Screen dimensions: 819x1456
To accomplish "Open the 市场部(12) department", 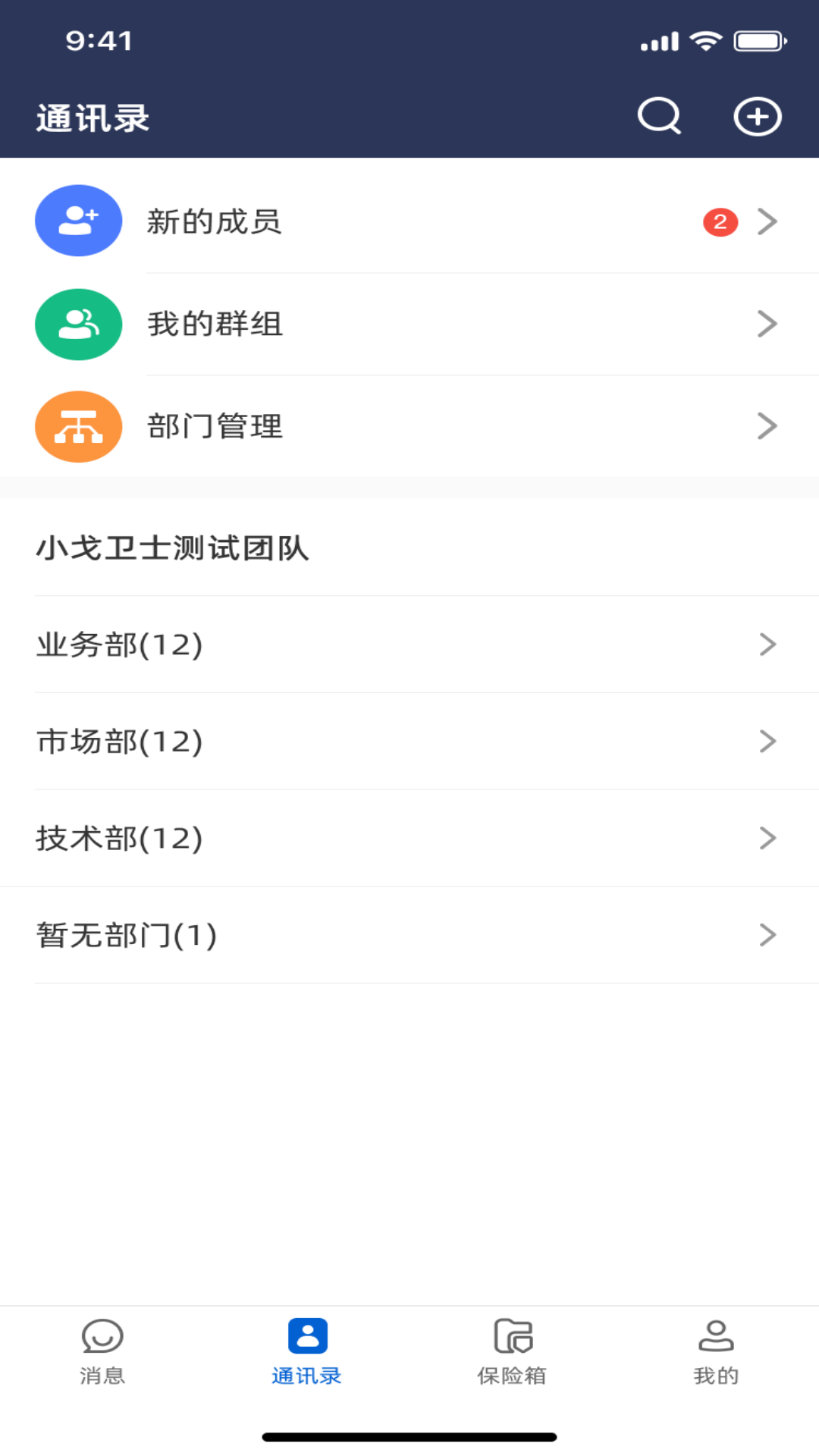I will tap(409, 742).
